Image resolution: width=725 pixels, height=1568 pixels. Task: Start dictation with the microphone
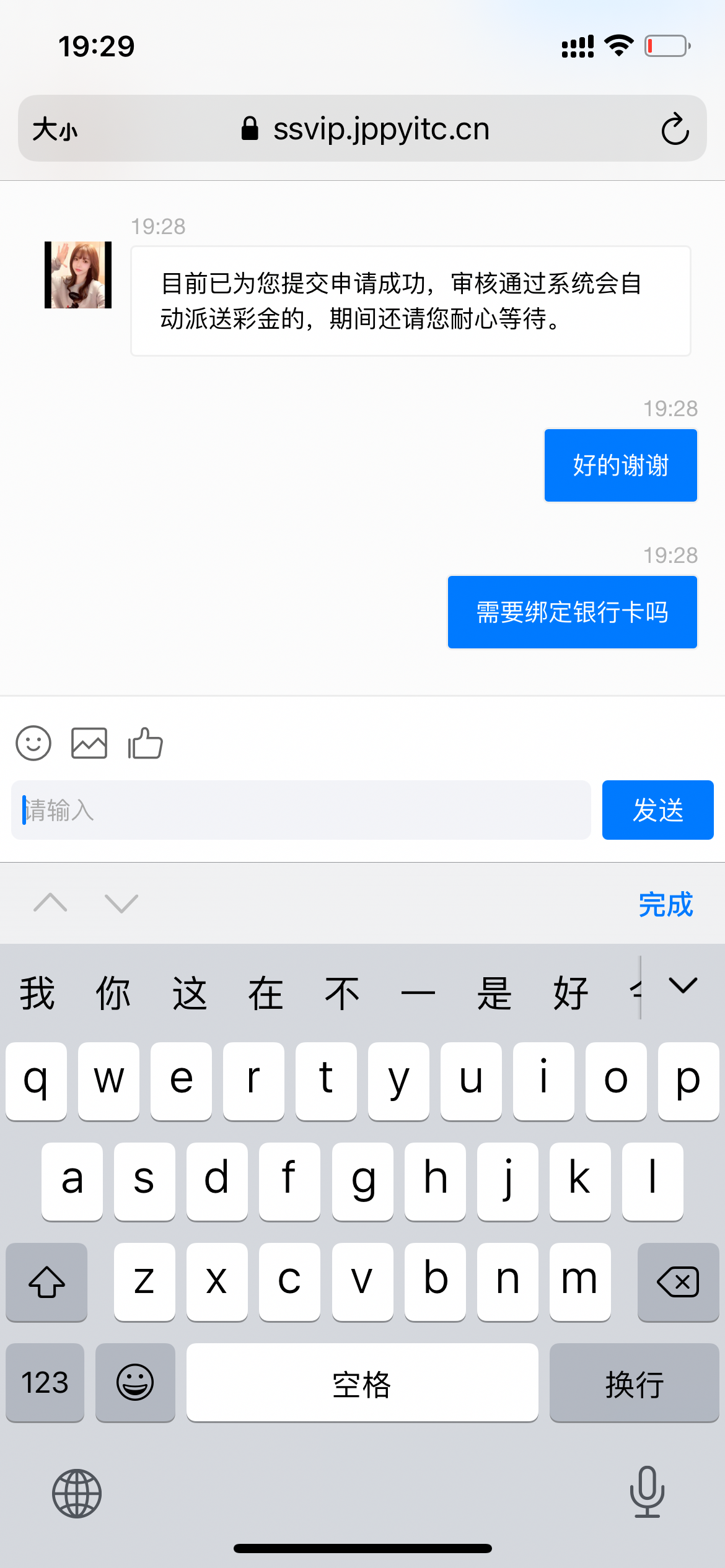coord(647,1492)
